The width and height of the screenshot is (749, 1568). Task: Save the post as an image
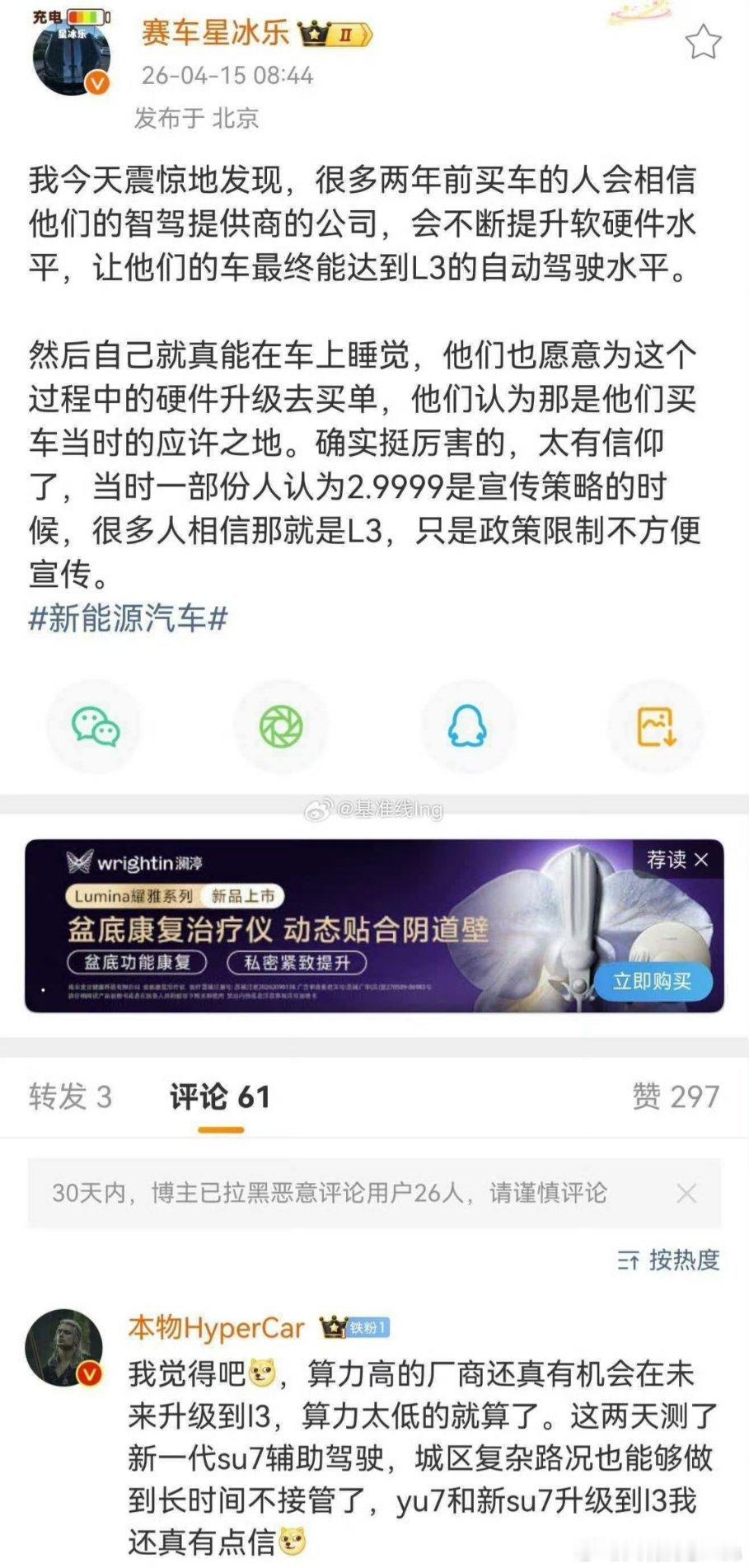[x=655, y=724]
